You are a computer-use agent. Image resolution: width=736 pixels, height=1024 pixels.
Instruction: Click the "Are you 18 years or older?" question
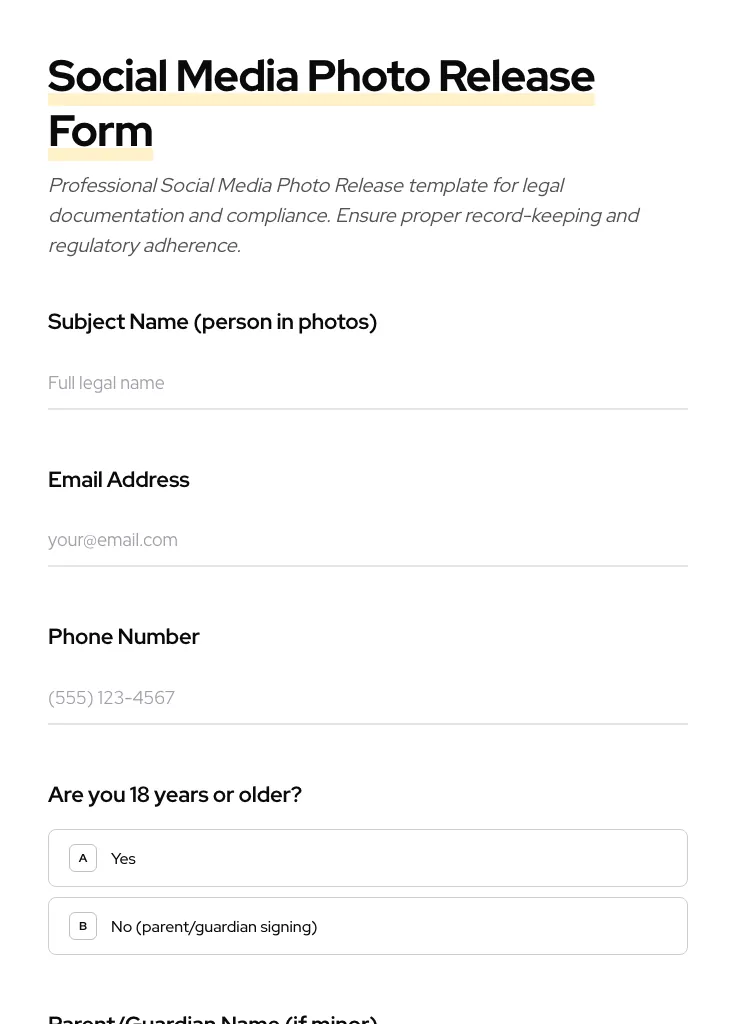(175, 794)
